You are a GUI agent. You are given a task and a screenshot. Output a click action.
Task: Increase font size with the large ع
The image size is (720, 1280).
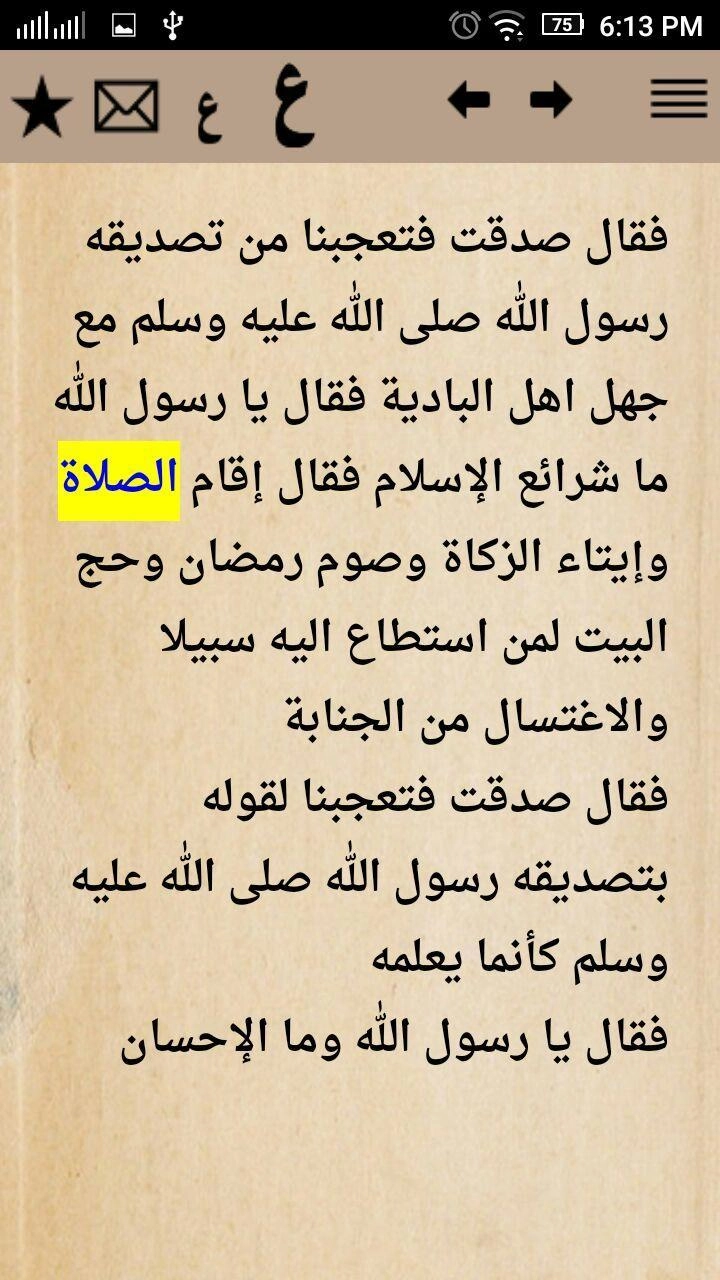pyautogui.click(x=294, y=106)
